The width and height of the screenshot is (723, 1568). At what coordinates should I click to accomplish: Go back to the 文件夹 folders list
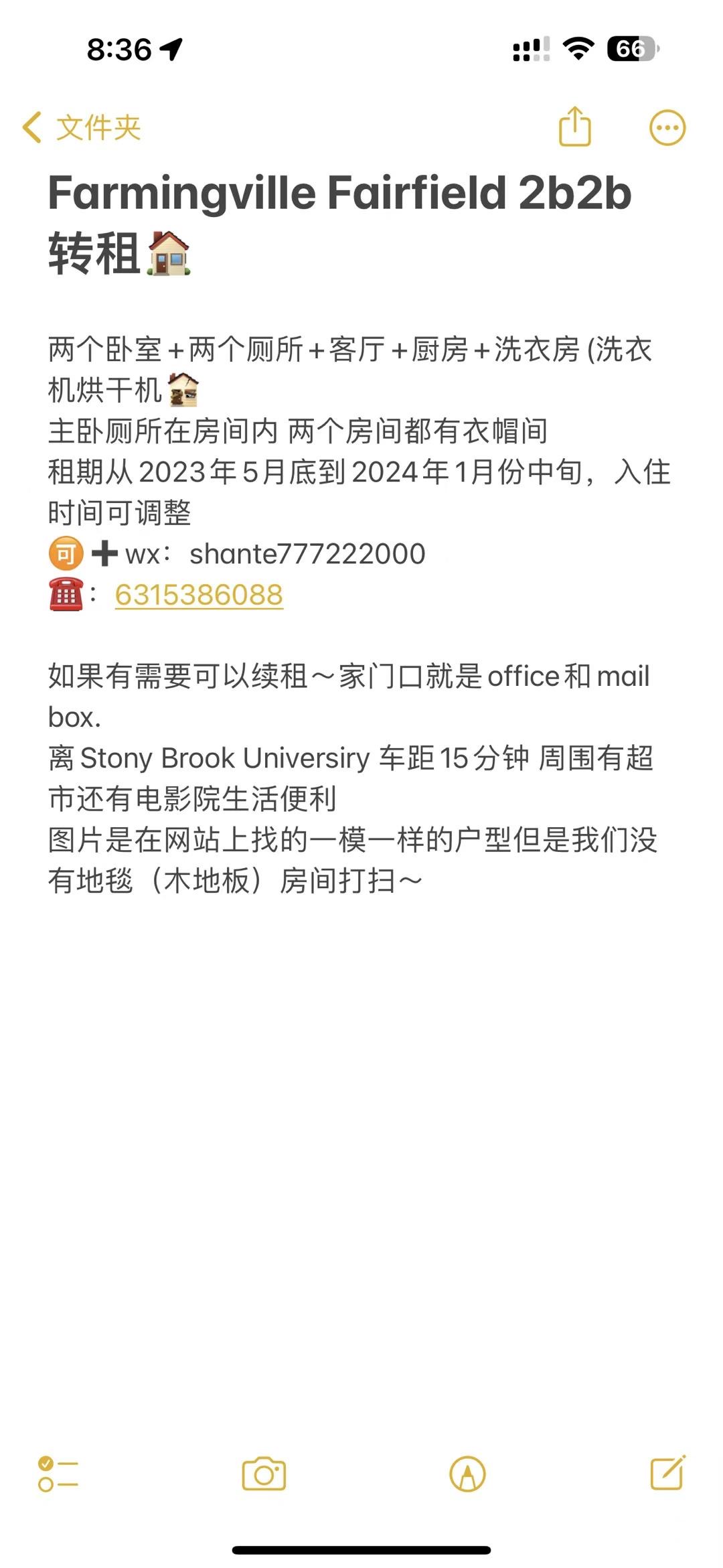[x=82, y=127]
